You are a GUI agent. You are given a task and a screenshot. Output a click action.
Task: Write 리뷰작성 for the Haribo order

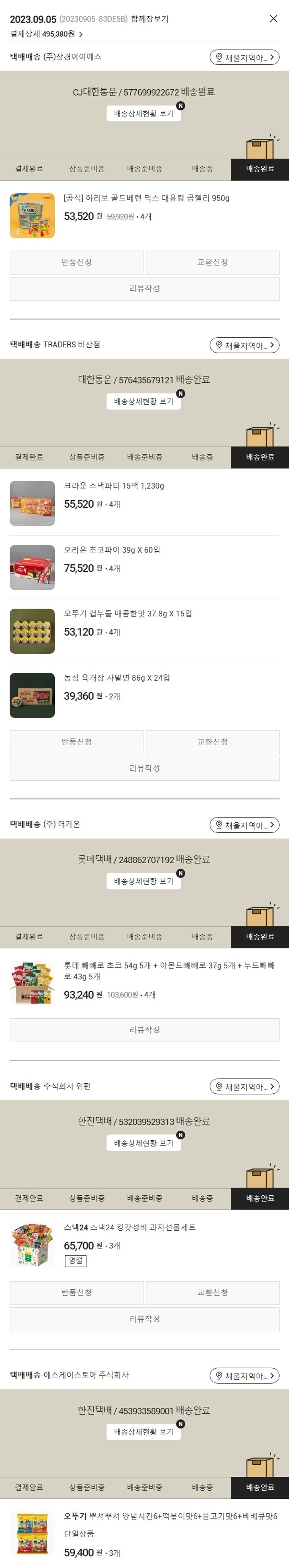pyautogui.click(x=144, y=288)
